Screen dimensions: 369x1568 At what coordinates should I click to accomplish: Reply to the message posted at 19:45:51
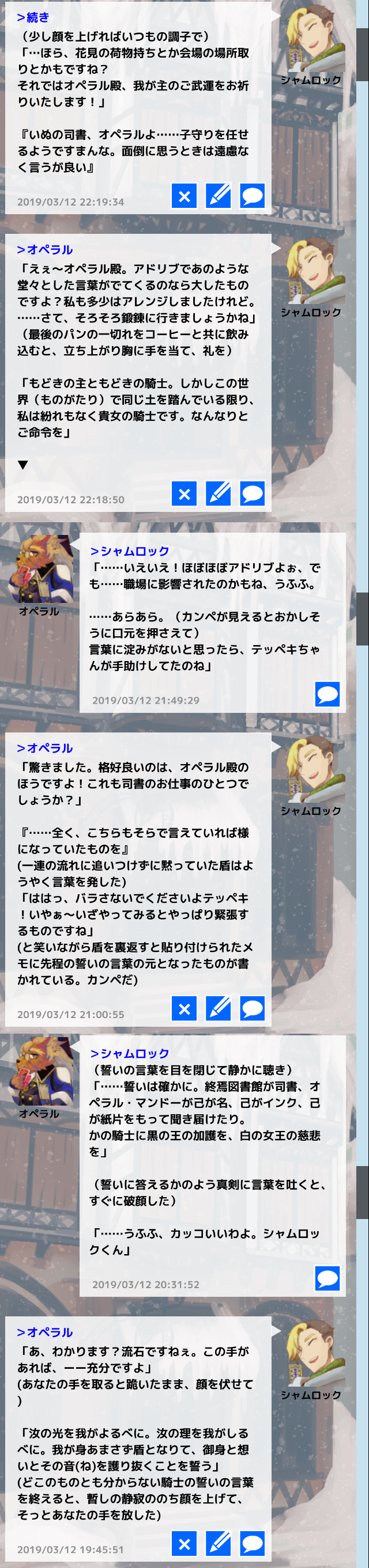point(253,1543)
